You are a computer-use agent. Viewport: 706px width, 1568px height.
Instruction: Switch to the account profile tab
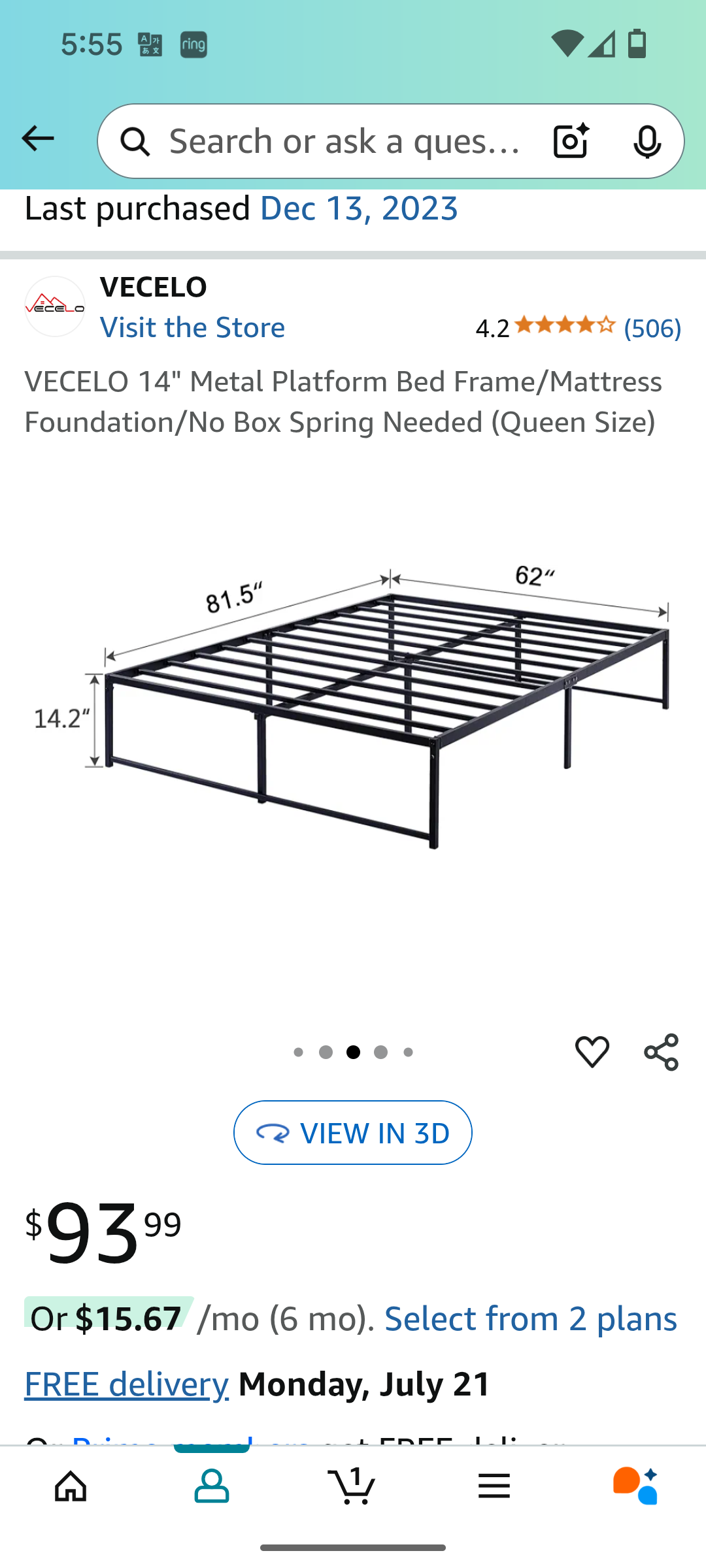pos(212,1486)
